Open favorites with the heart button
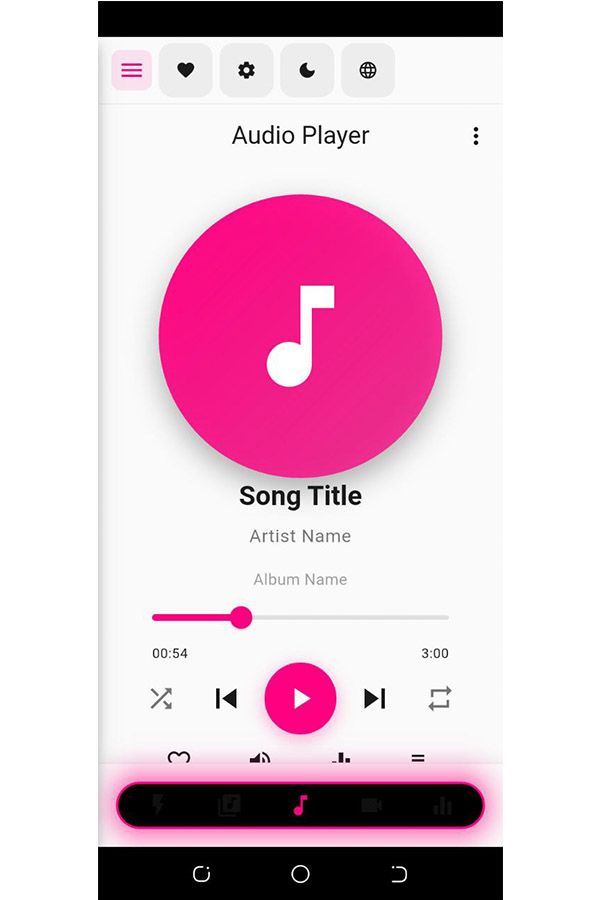The image size is (600, 900). pos(185,70)
